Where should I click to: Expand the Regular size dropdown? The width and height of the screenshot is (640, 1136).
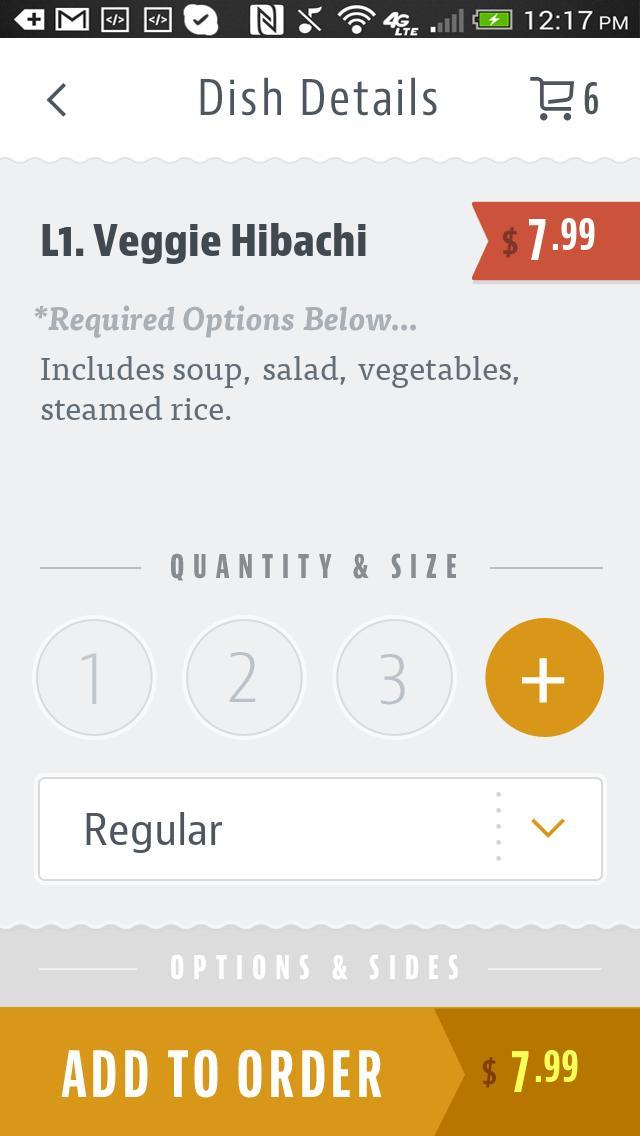(x=320, y=829)
